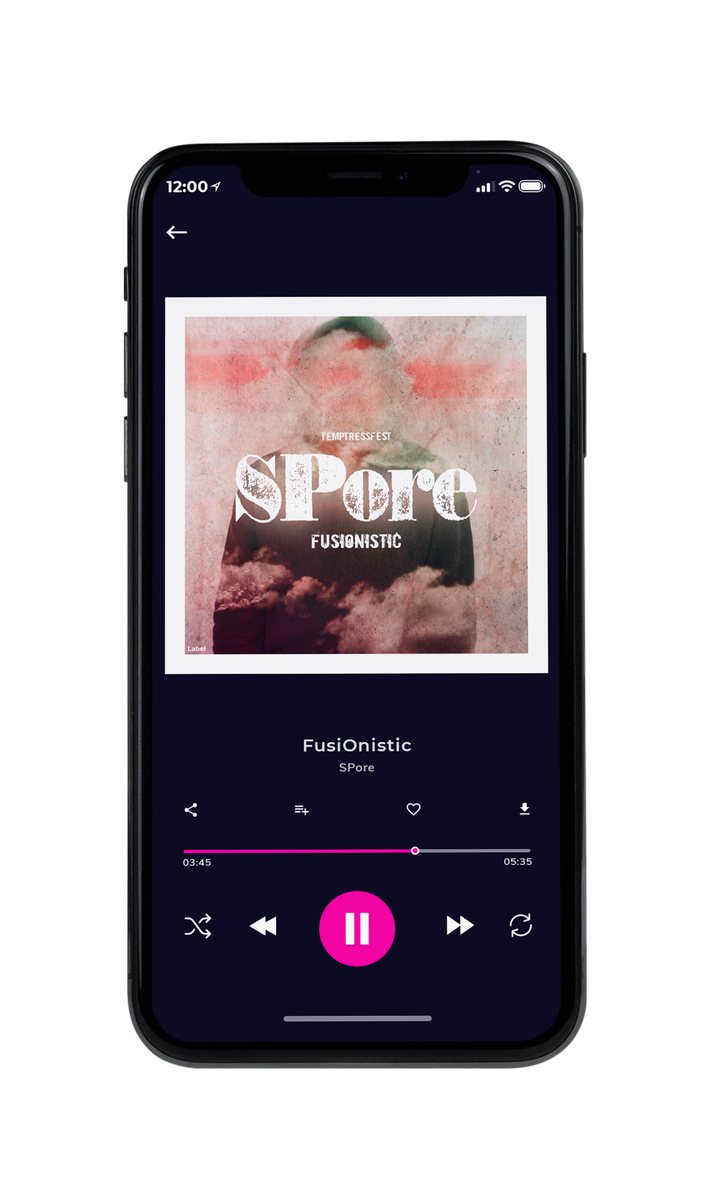Turn on shuffle mode
The image size is (720, 1200).
[x=198, y=926]
